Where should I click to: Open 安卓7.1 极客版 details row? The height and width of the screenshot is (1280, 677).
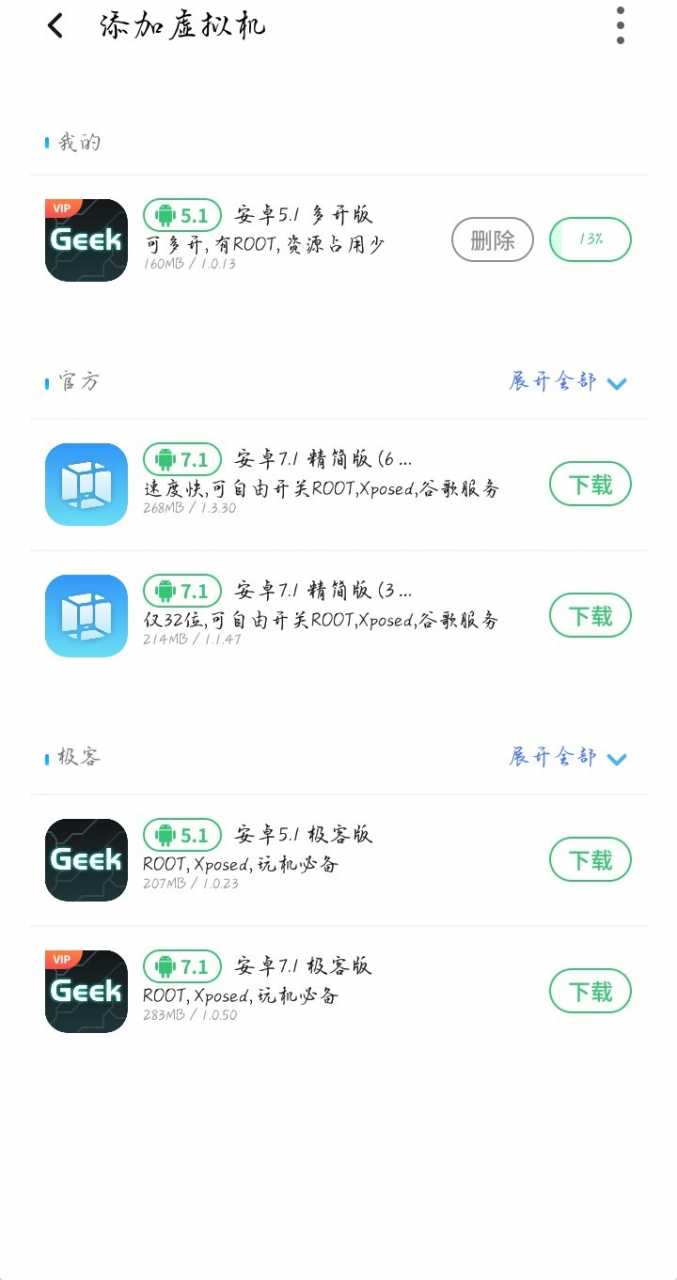click(x=300, y=991)
